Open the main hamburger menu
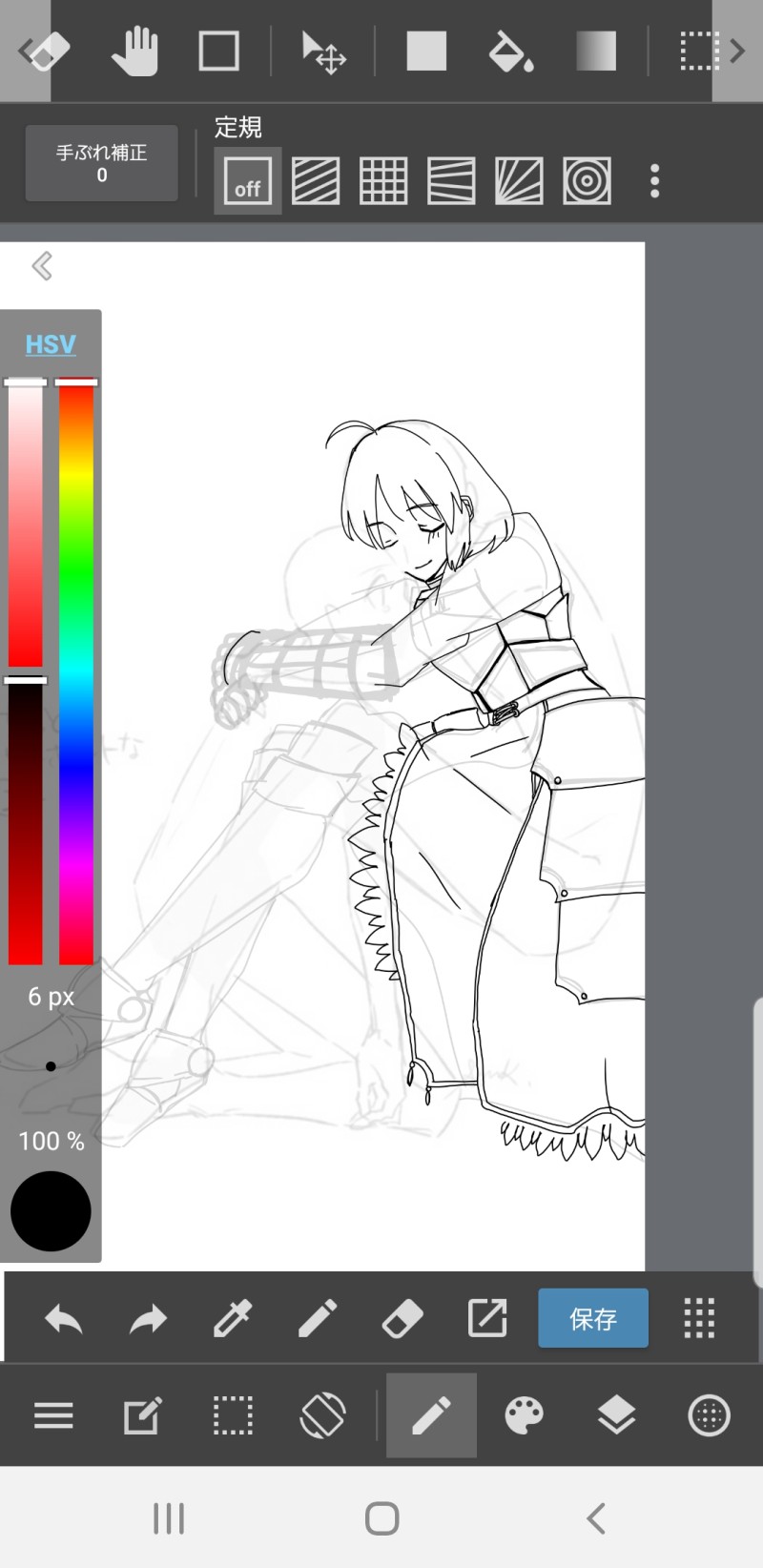Viewport: 763px width, 1568px height. 53,1415
